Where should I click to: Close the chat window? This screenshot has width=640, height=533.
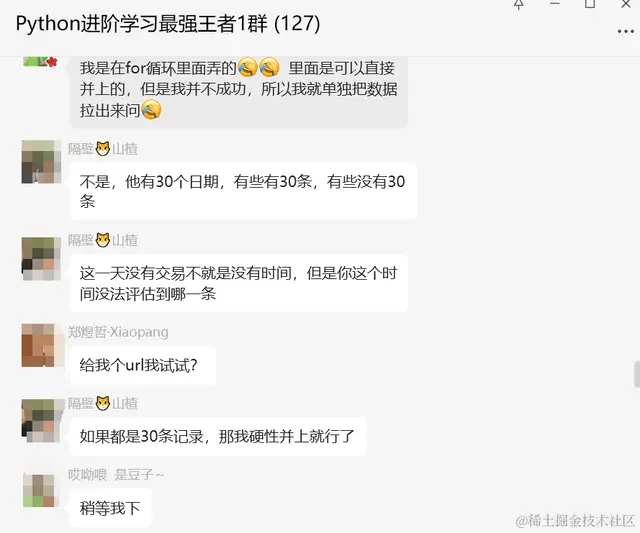click(x=625, y=5)
